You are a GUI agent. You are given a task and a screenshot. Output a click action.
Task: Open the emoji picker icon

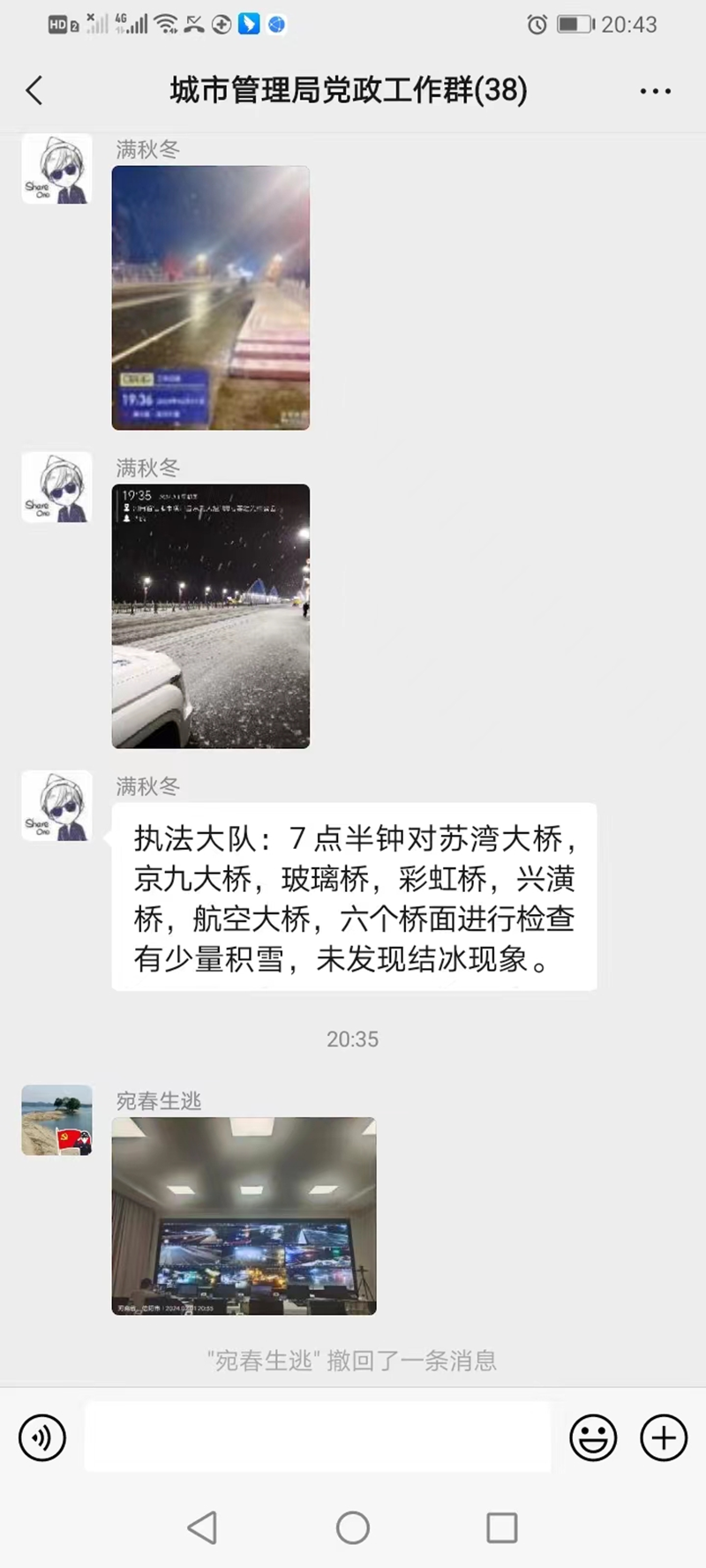(594, 1438)
